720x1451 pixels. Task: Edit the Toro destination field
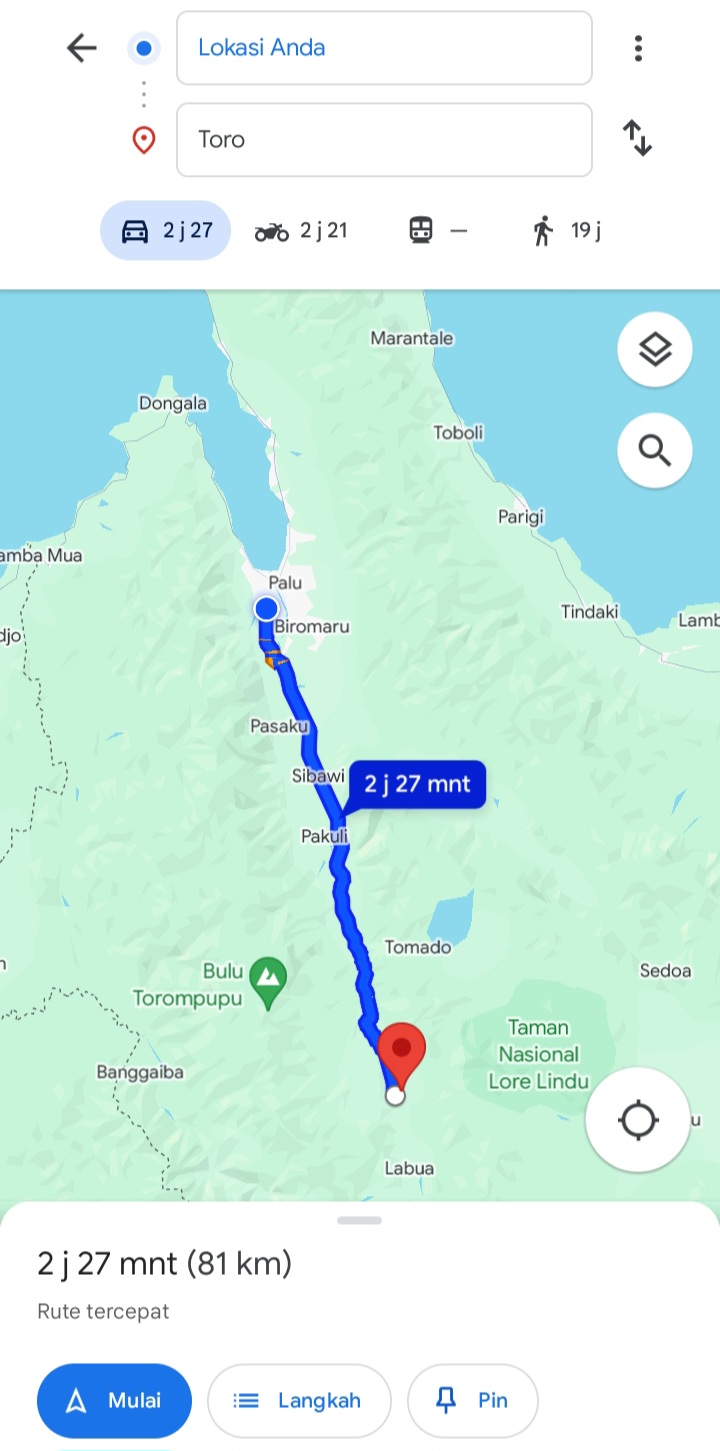click(384, 140)
